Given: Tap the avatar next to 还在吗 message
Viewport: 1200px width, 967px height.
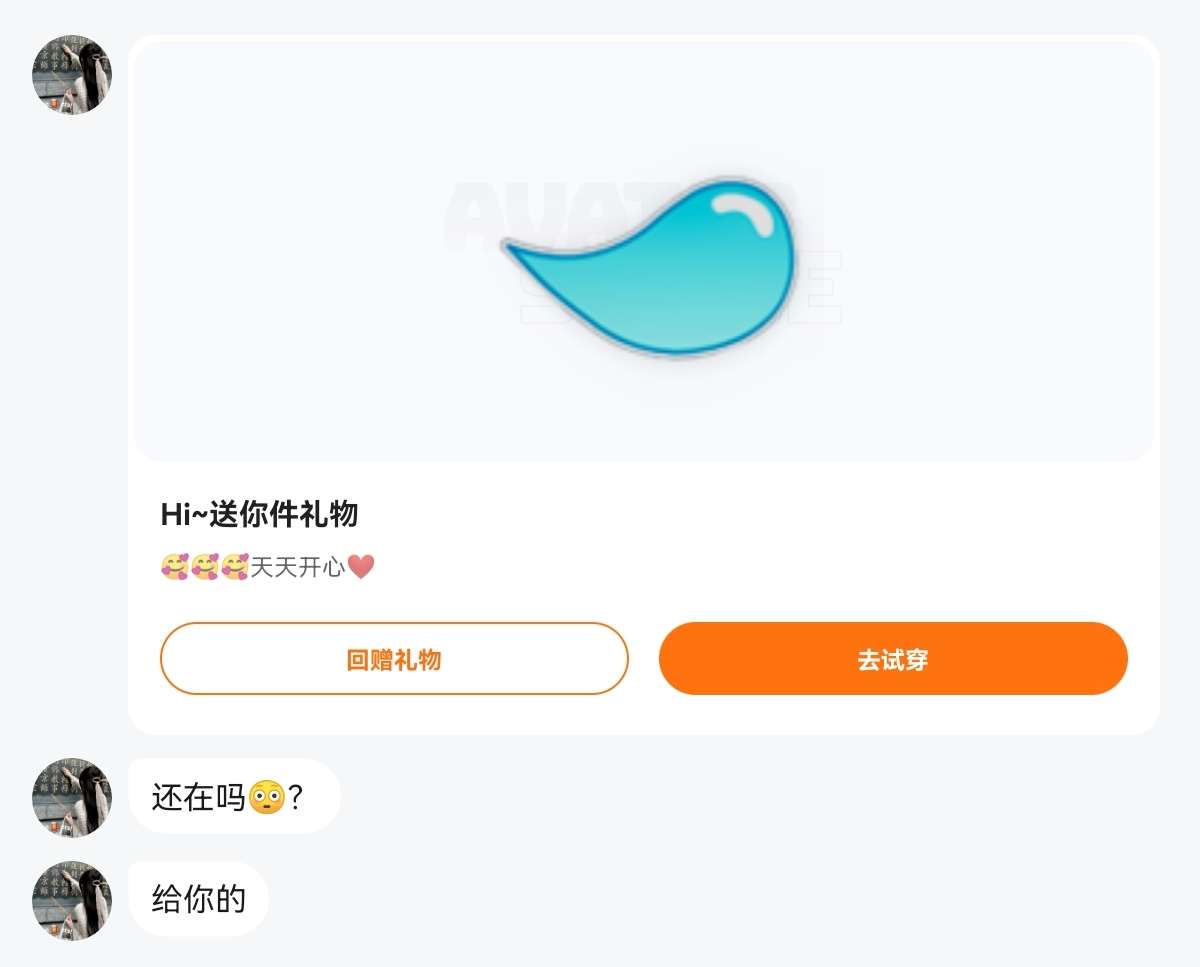Looking at the screenshot, I should (x=72, y=797).
